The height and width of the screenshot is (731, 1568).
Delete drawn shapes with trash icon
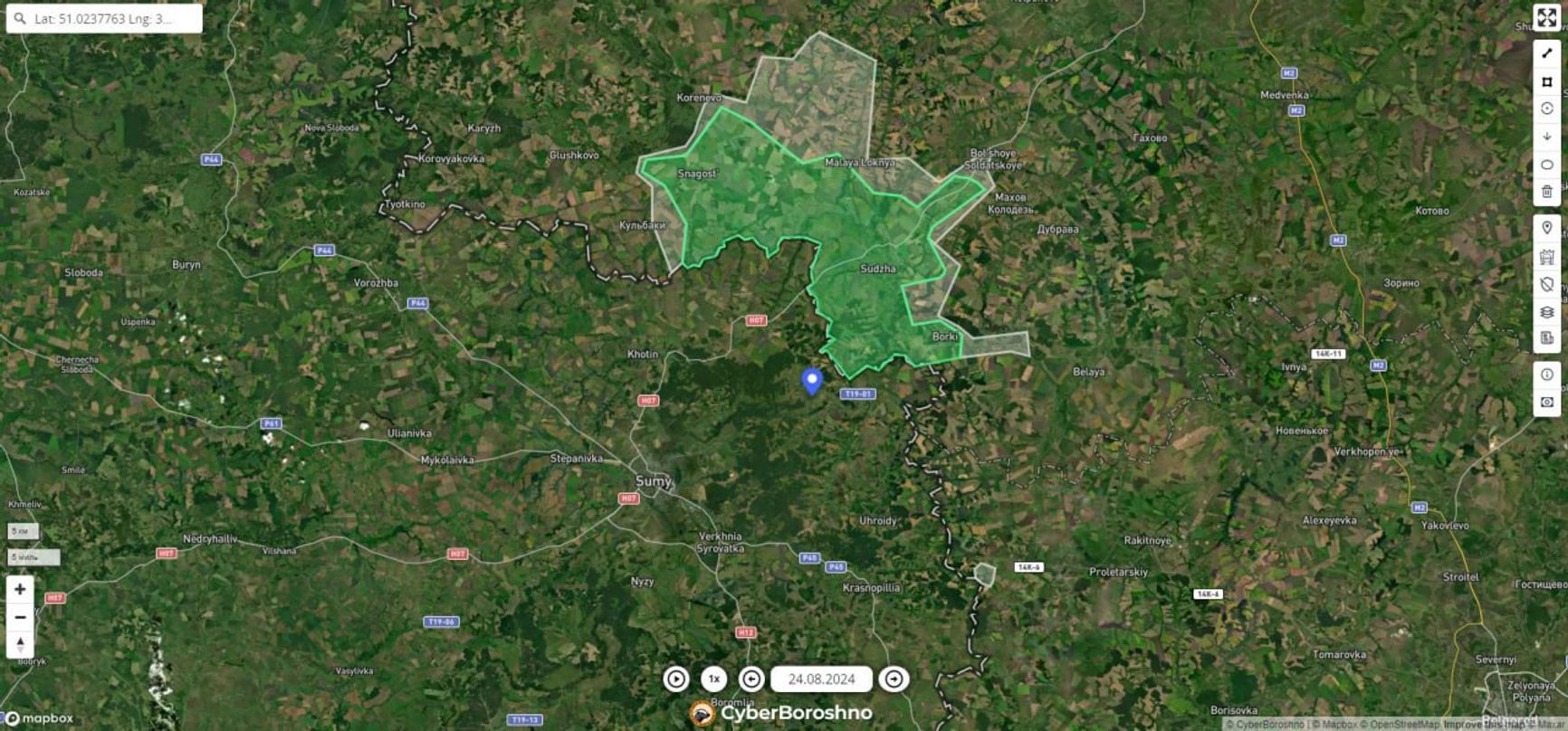(1546, 192)
